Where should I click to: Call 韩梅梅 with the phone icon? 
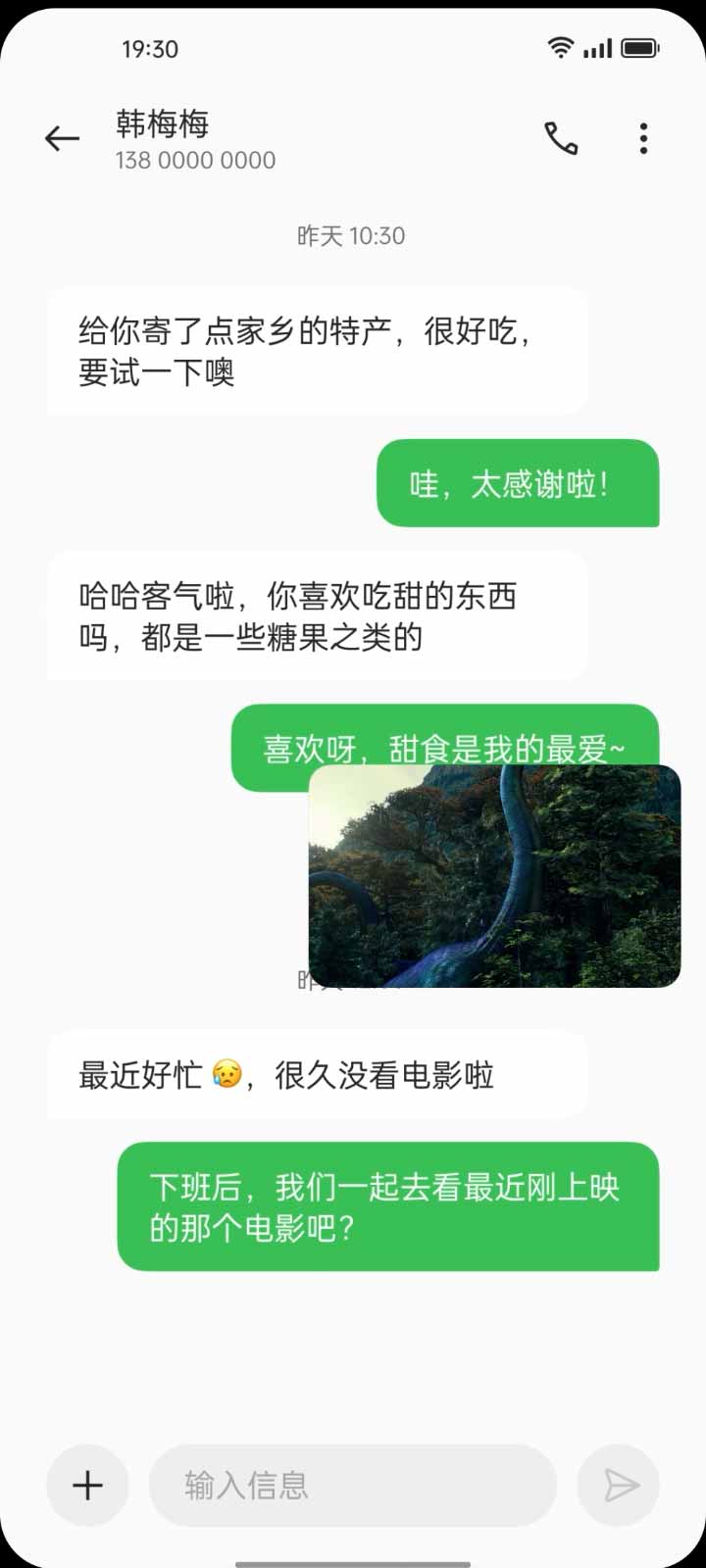(561, 139)
